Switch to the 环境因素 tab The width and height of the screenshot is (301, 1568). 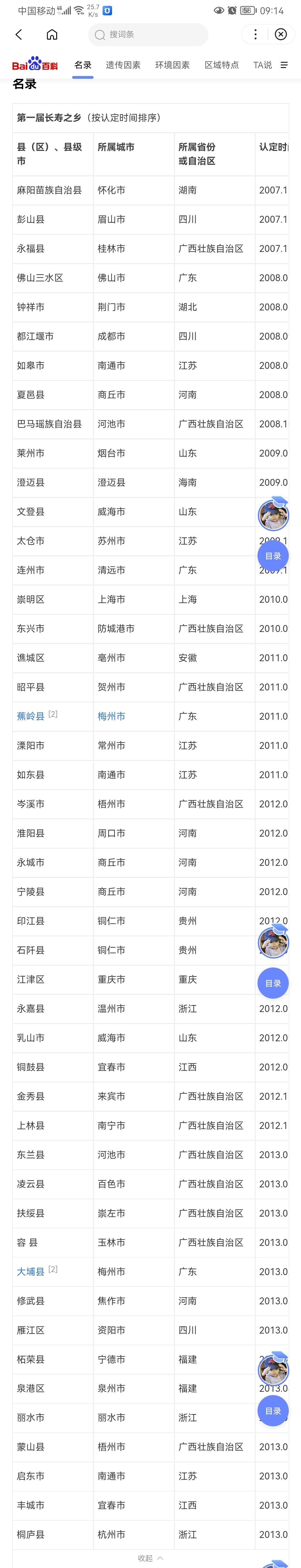(173, 65)
